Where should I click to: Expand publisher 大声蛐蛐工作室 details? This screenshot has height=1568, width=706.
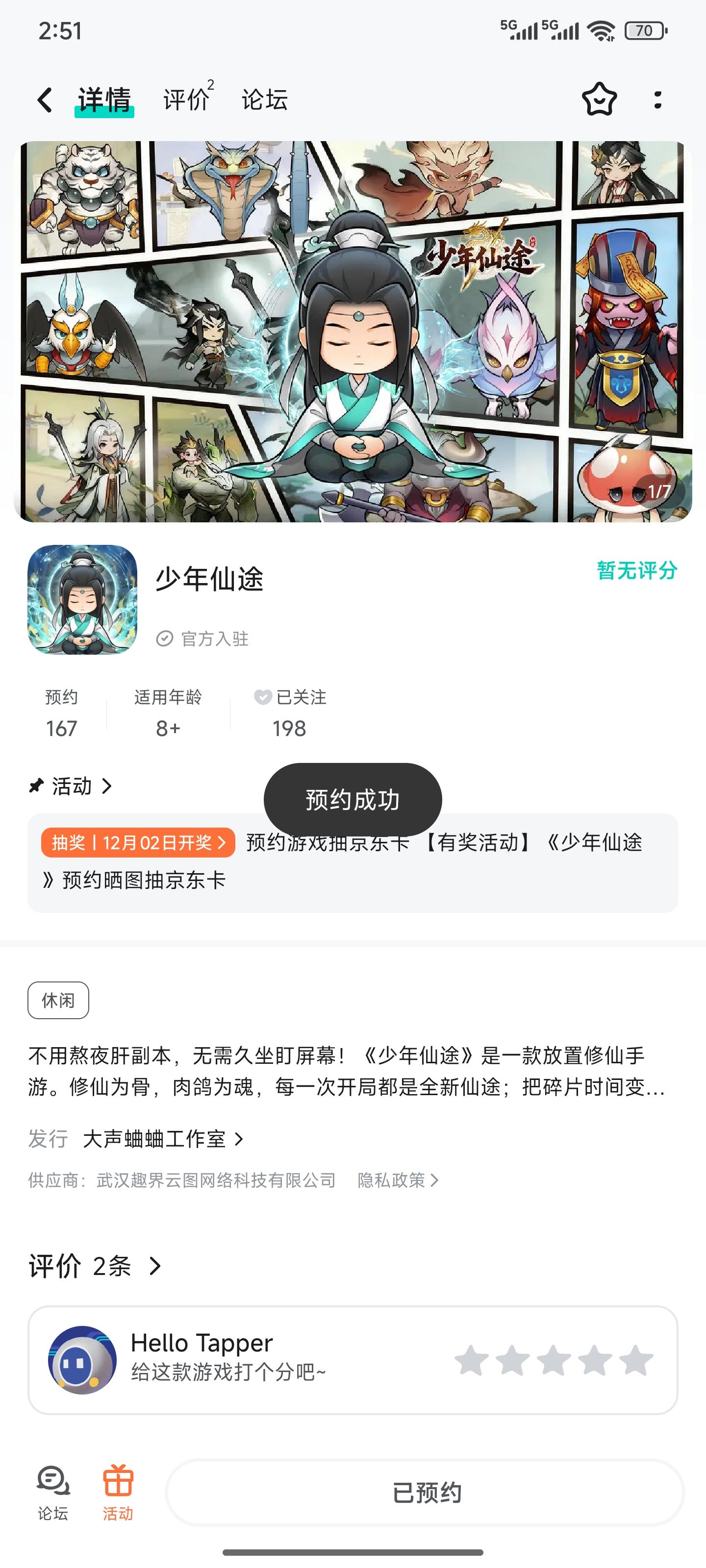(161, 1138)
